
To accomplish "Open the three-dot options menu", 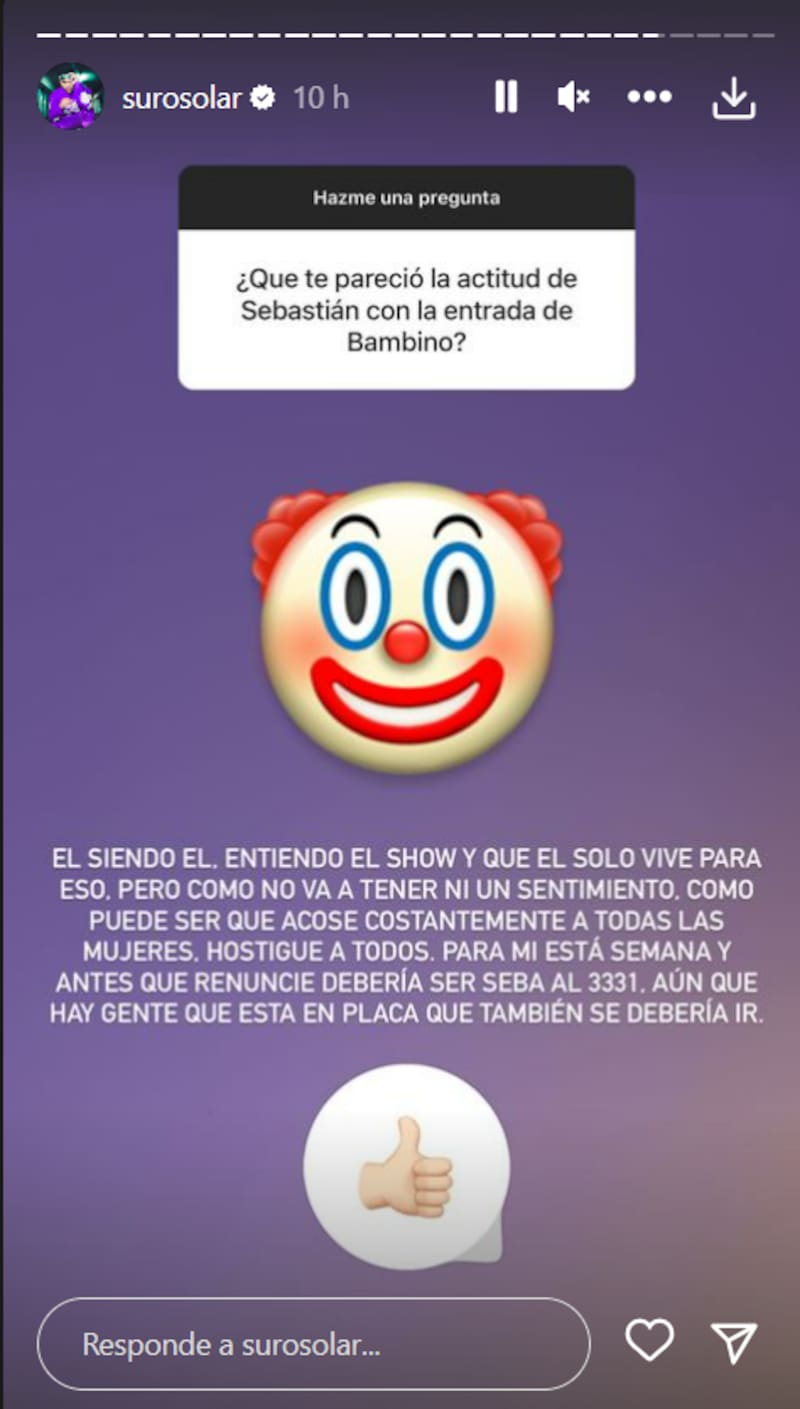I will click(x=650, y=97).
